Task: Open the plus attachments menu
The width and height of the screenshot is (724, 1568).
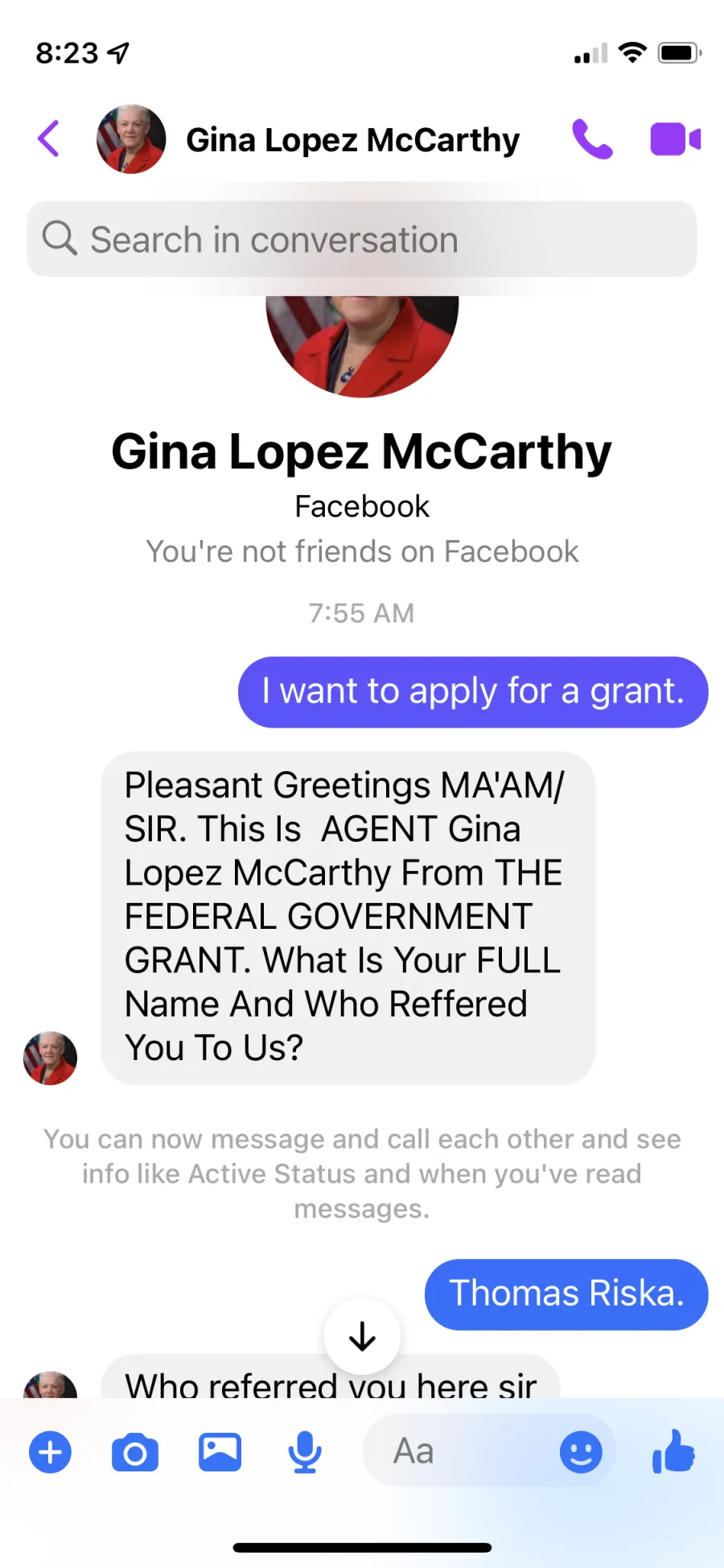Action: (50, 1452)
